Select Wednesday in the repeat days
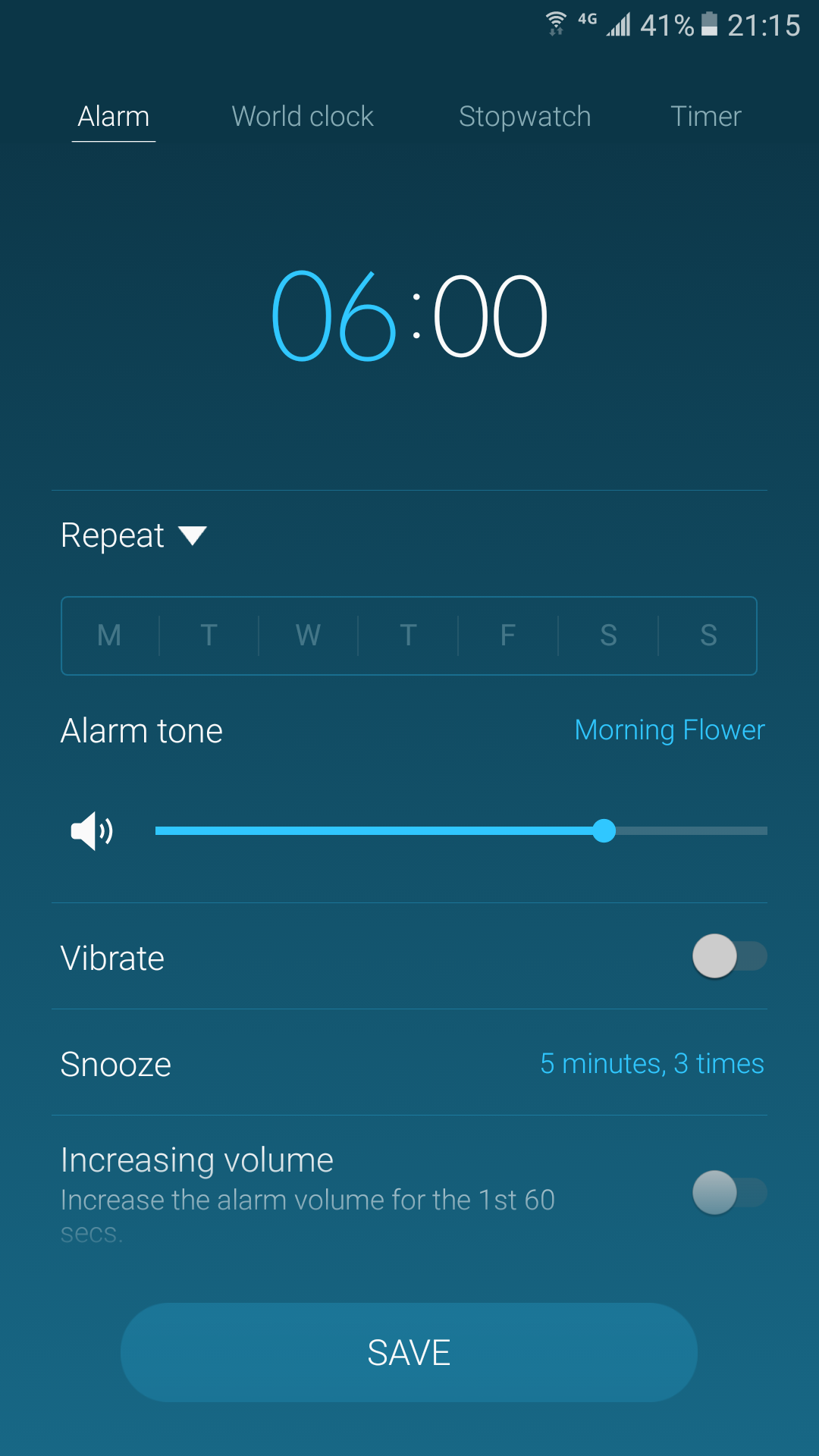819x1456 pixels. [x=308, y=635]
